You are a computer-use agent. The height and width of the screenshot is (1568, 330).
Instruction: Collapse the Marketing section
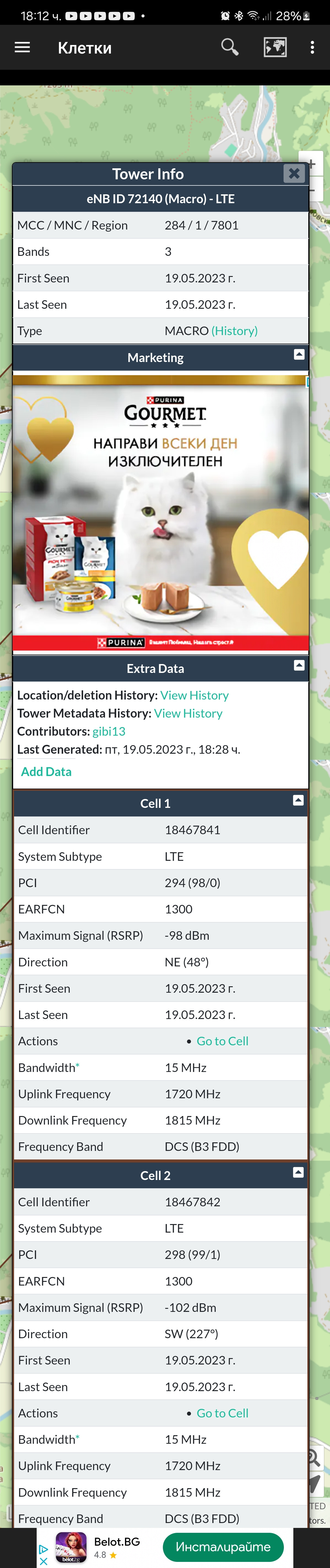299,355
